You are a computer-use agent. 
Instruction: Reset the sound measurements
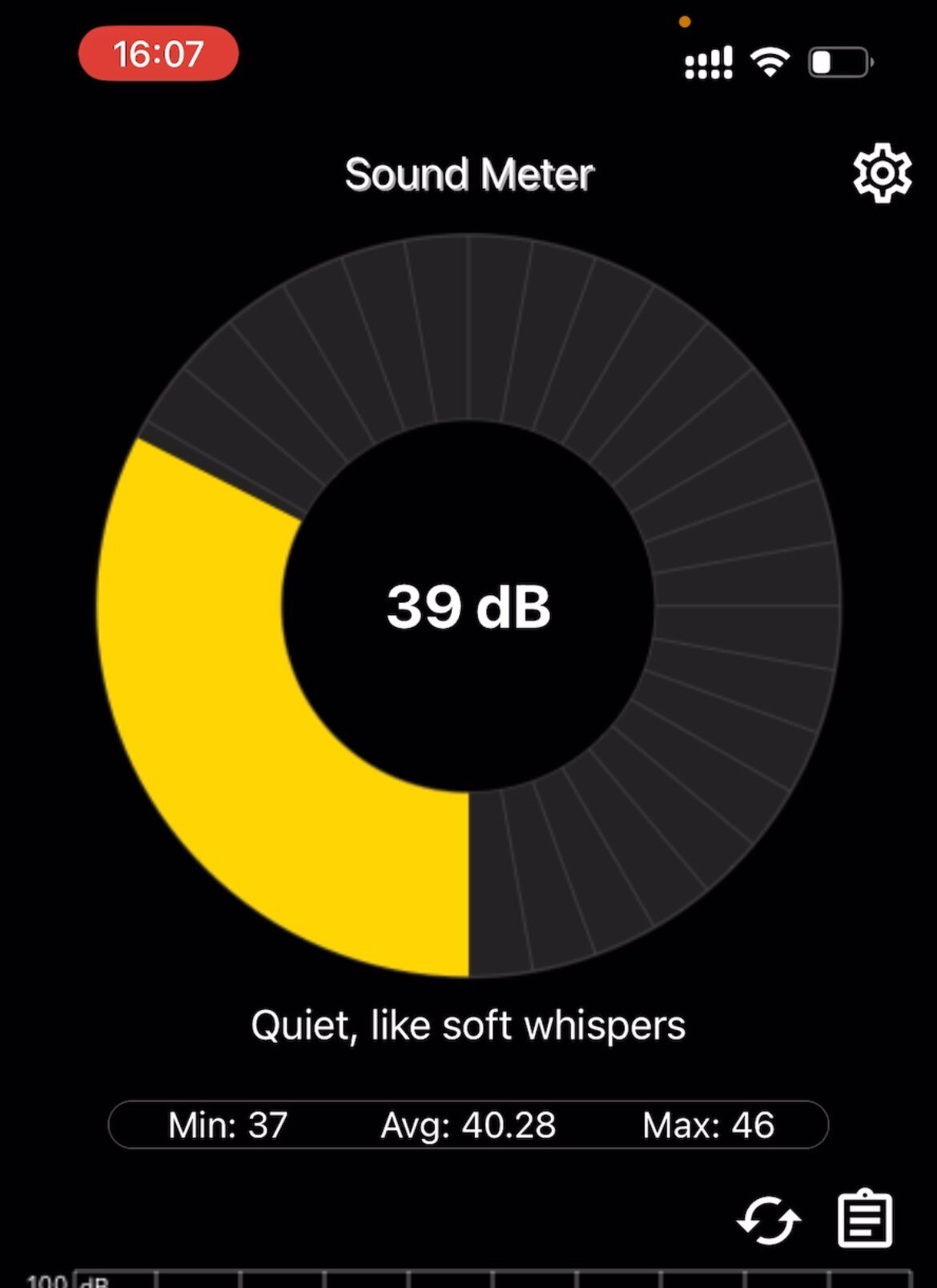coord(769,1220)
